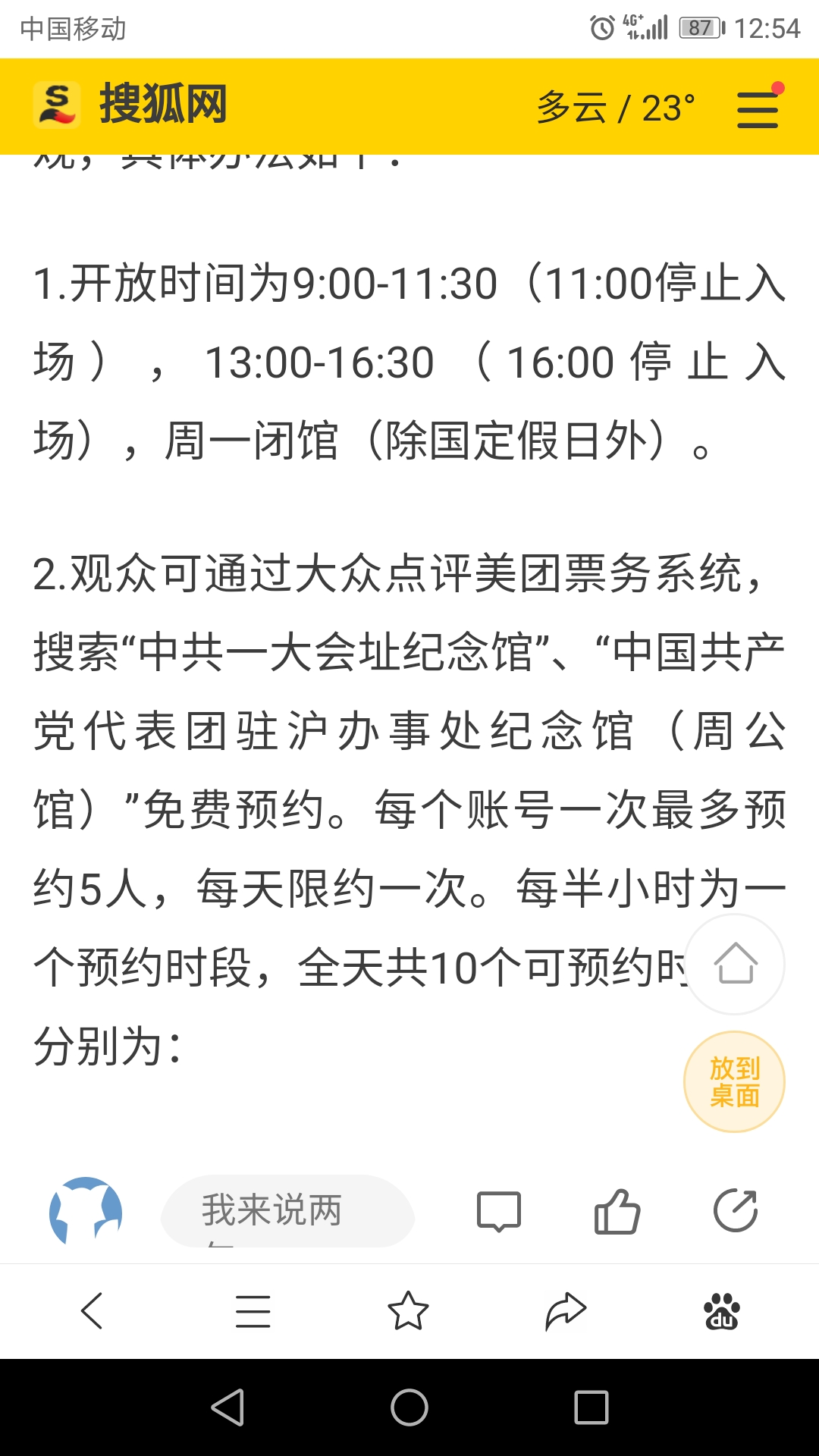819x1456 pixels.
Task: Like this article with the thumbs-up icon
Action: [x=617, y=1211]
